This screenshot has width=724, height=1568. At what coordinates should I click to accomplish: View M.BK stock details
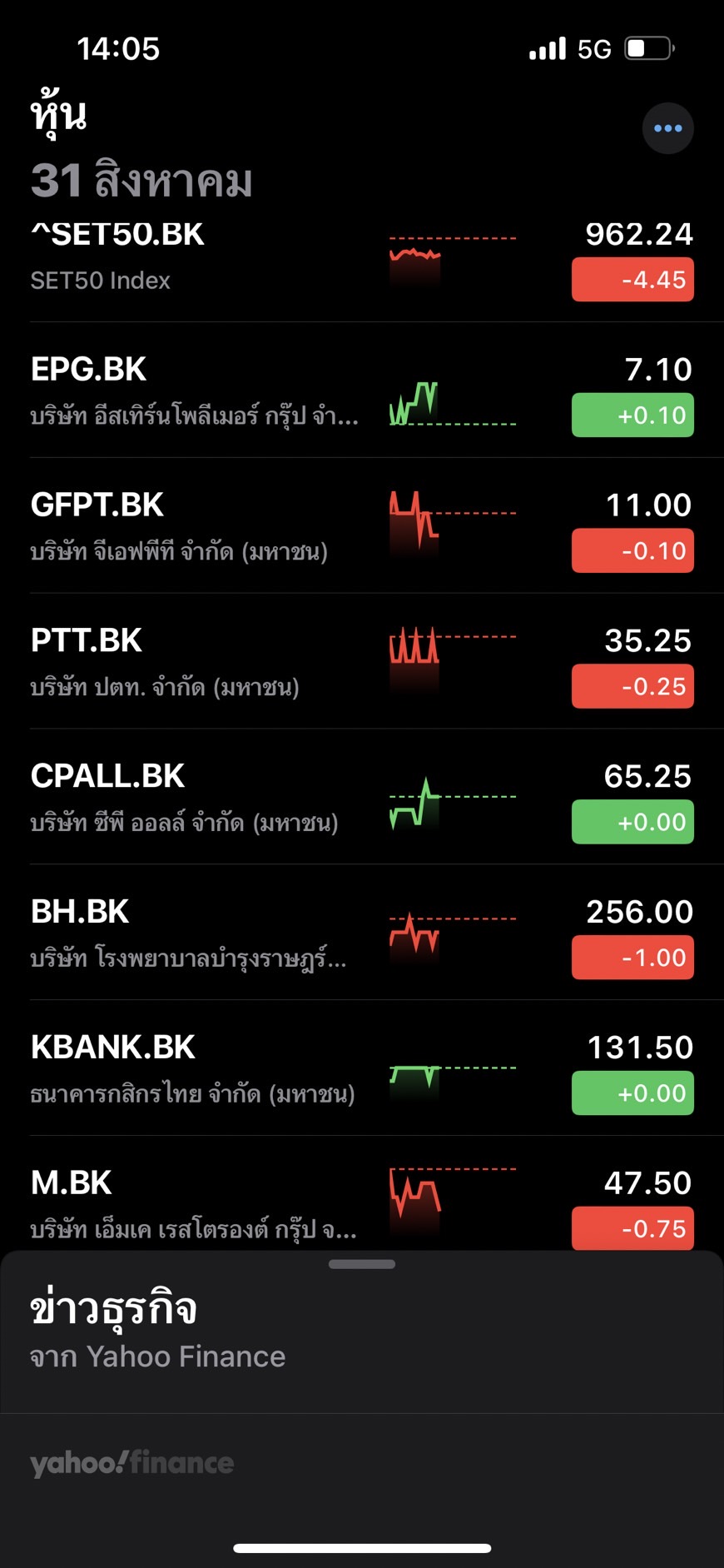(x=362, y=1194)
